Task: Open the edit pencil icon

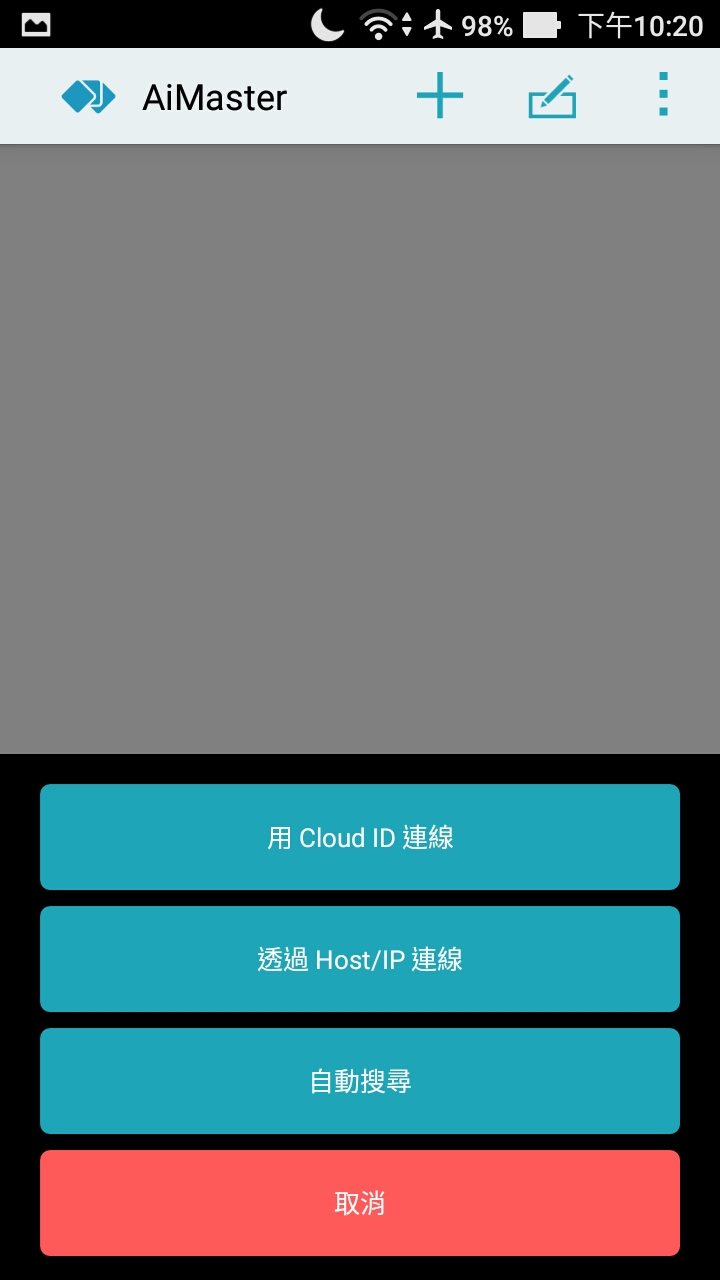Action: coord(552,96)
